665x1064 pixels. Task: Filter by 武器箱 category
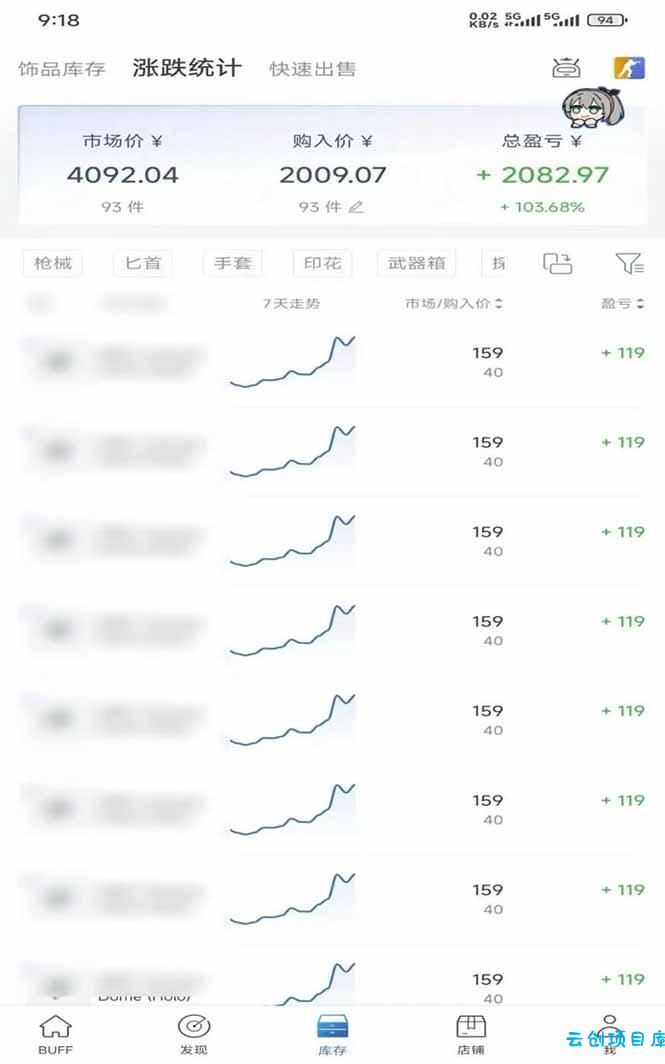(x=416, y=263)
